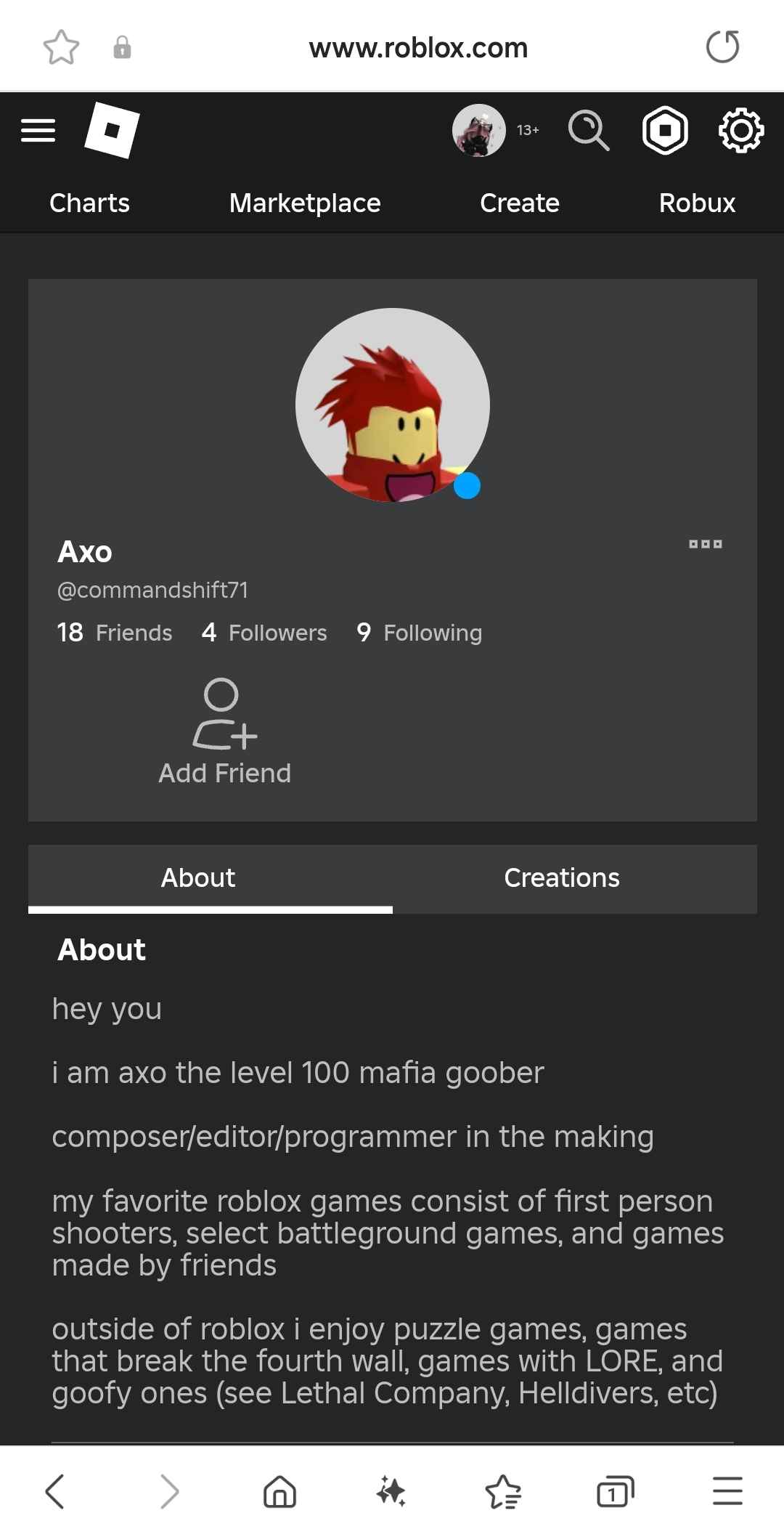784x1537 pixels.
Task: Go back in the browser
Action: 55,1492
